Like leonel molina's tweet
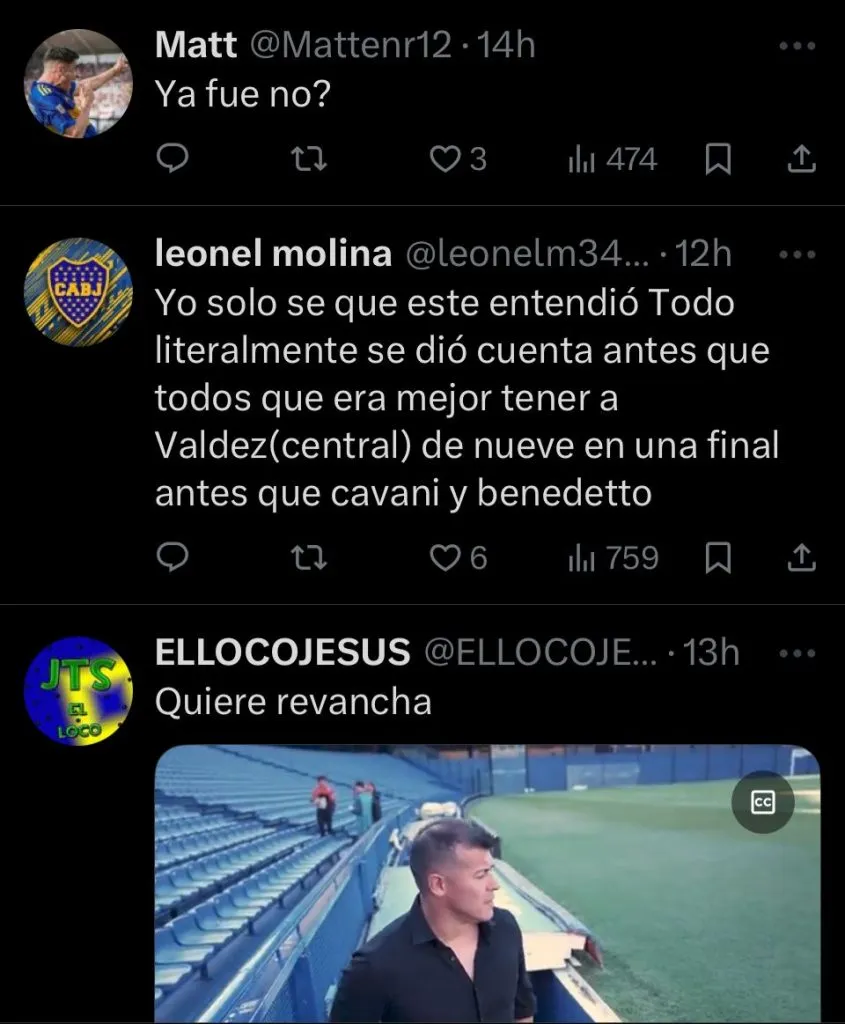This screenshot has height=1024, width=845. (445, 557)
